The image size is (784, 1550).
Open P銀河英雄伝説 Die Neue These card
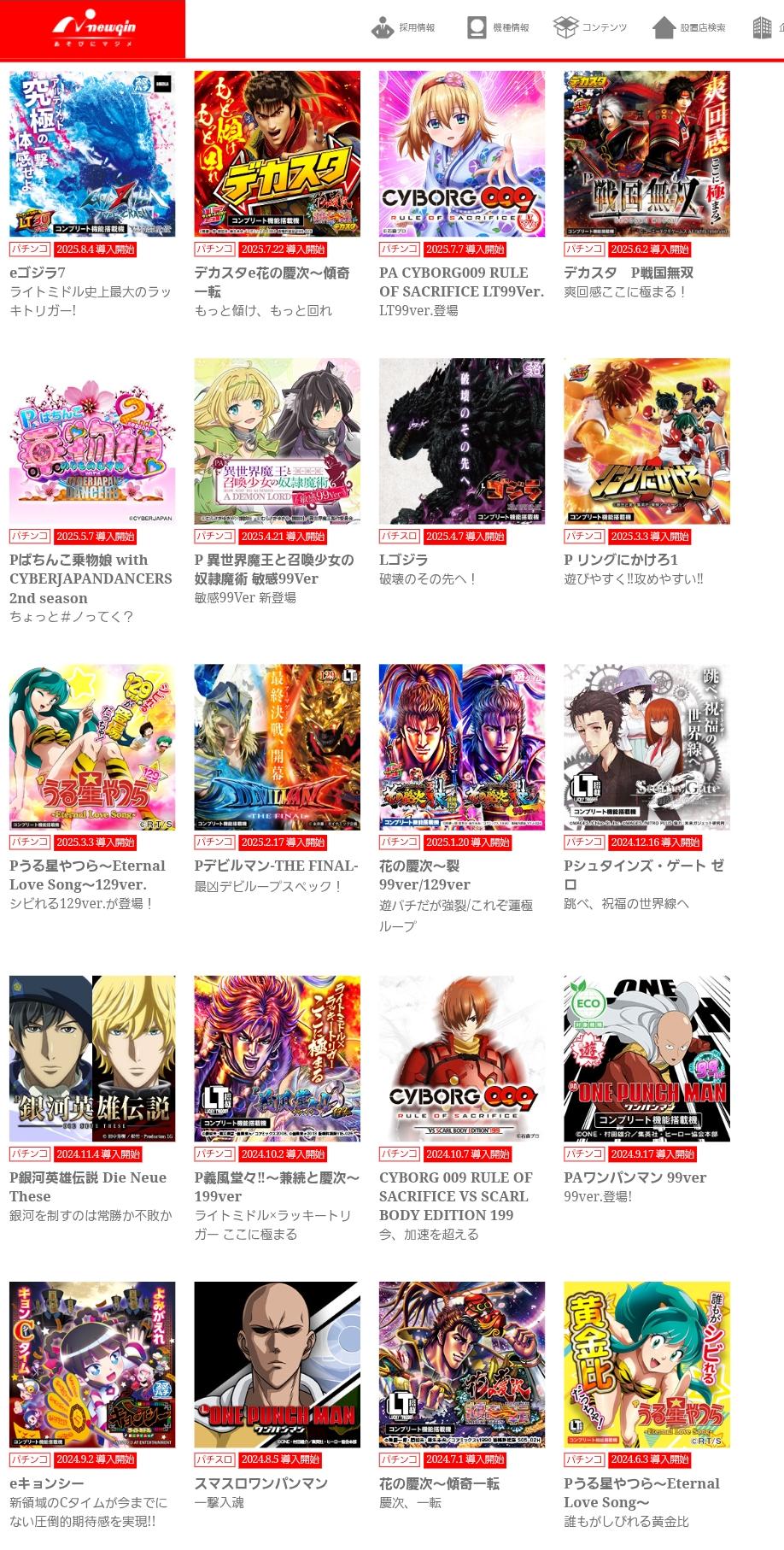[x=92, y=1058]
